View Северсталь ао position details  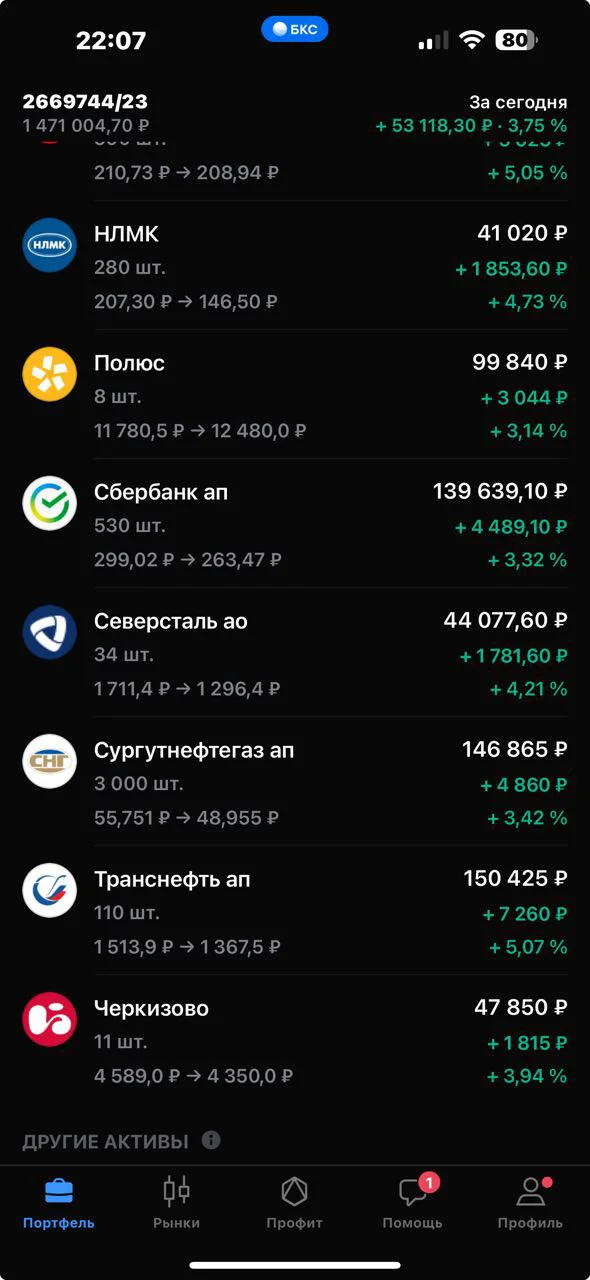(x=295, y=653)
